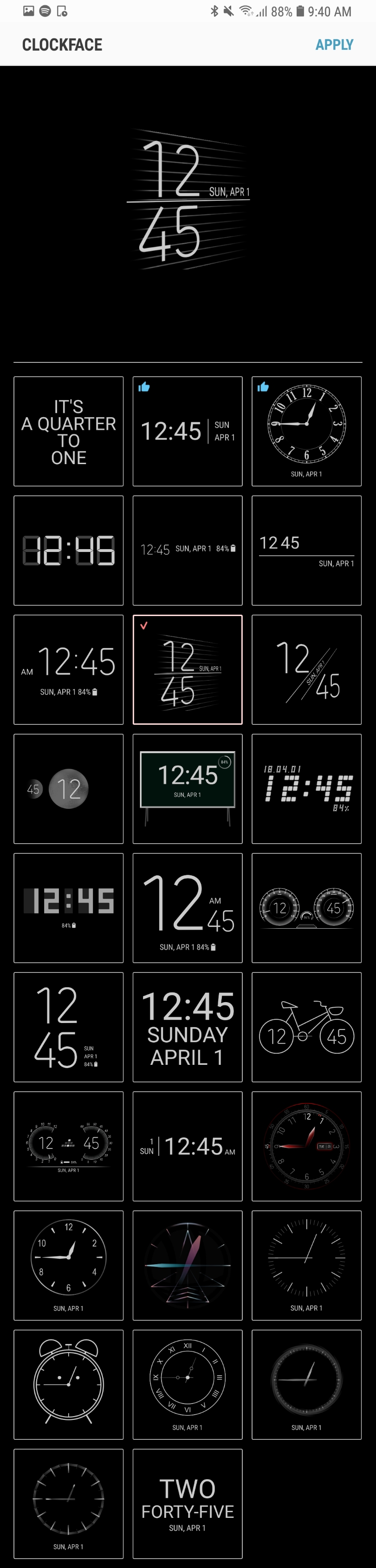Image resolution: width=376 pixels, height=1568 pixels.
Task: Pick the underlined "12 45" minimal clock
Action: tap(307, 551)
